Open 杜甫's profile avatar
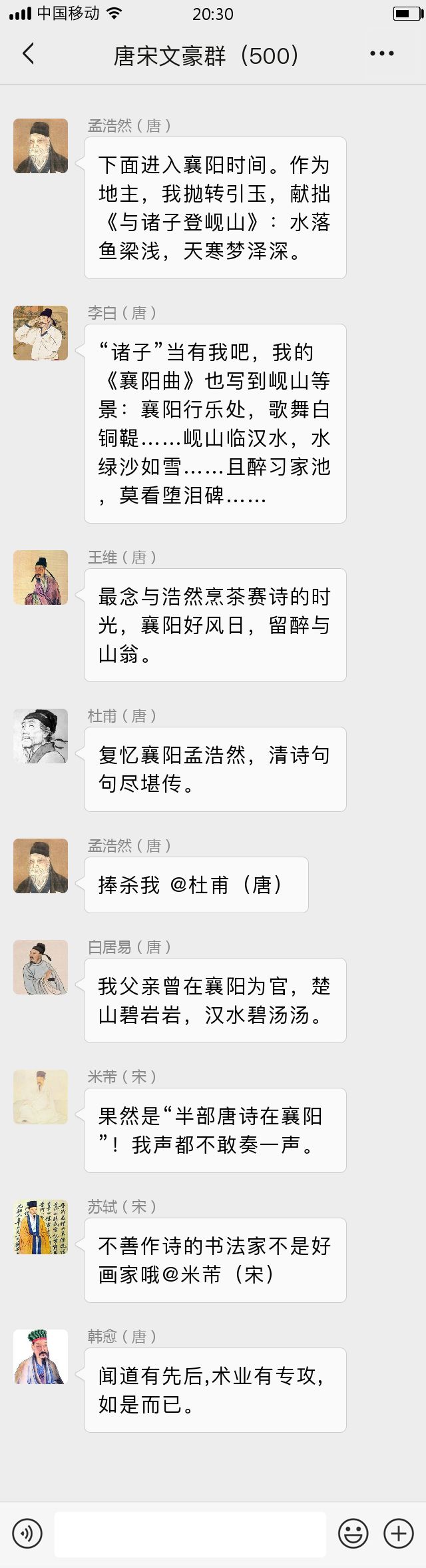This screenshot has height=1568, width=426. 41,736
